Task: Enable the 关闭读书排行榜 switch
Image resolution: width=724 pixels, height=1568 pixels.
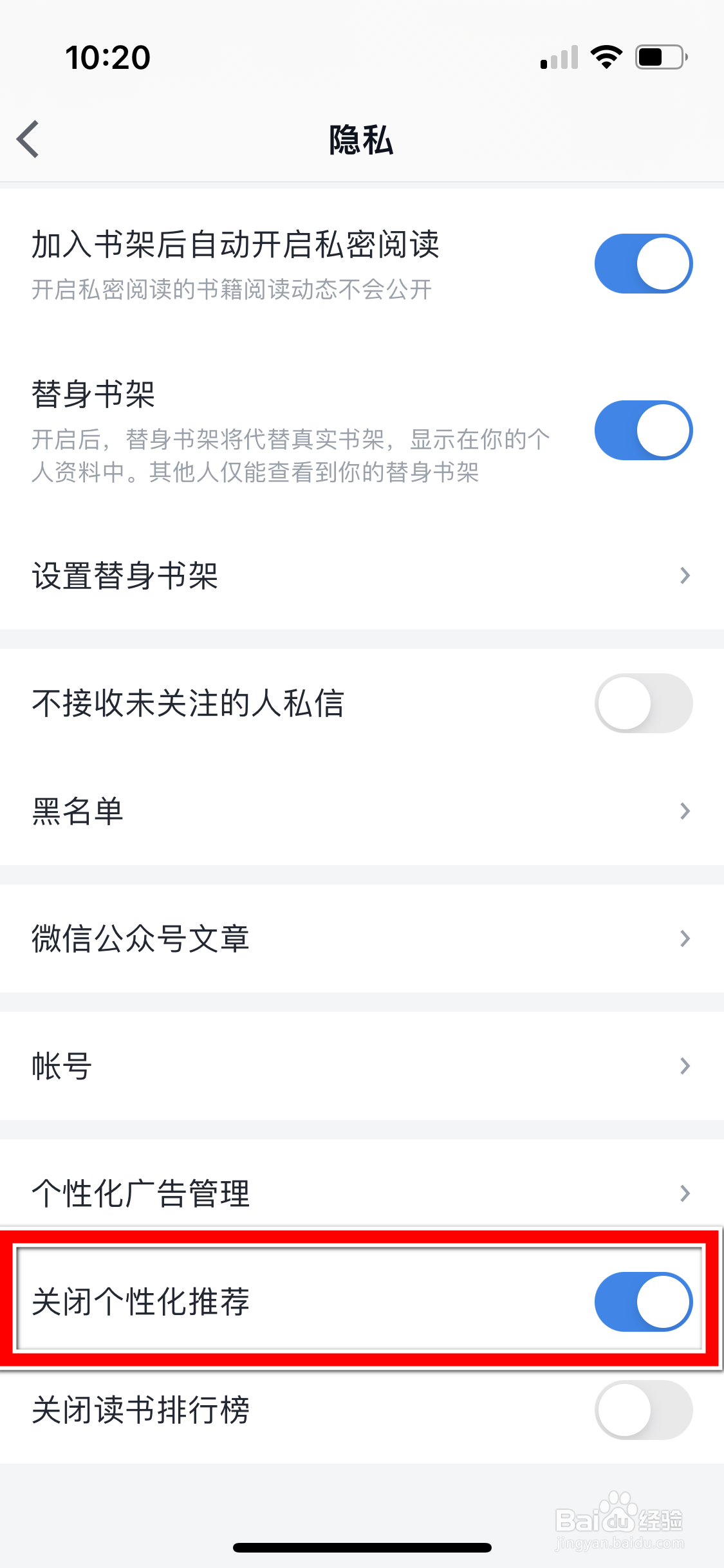Action: click(x=643, y=1410)
